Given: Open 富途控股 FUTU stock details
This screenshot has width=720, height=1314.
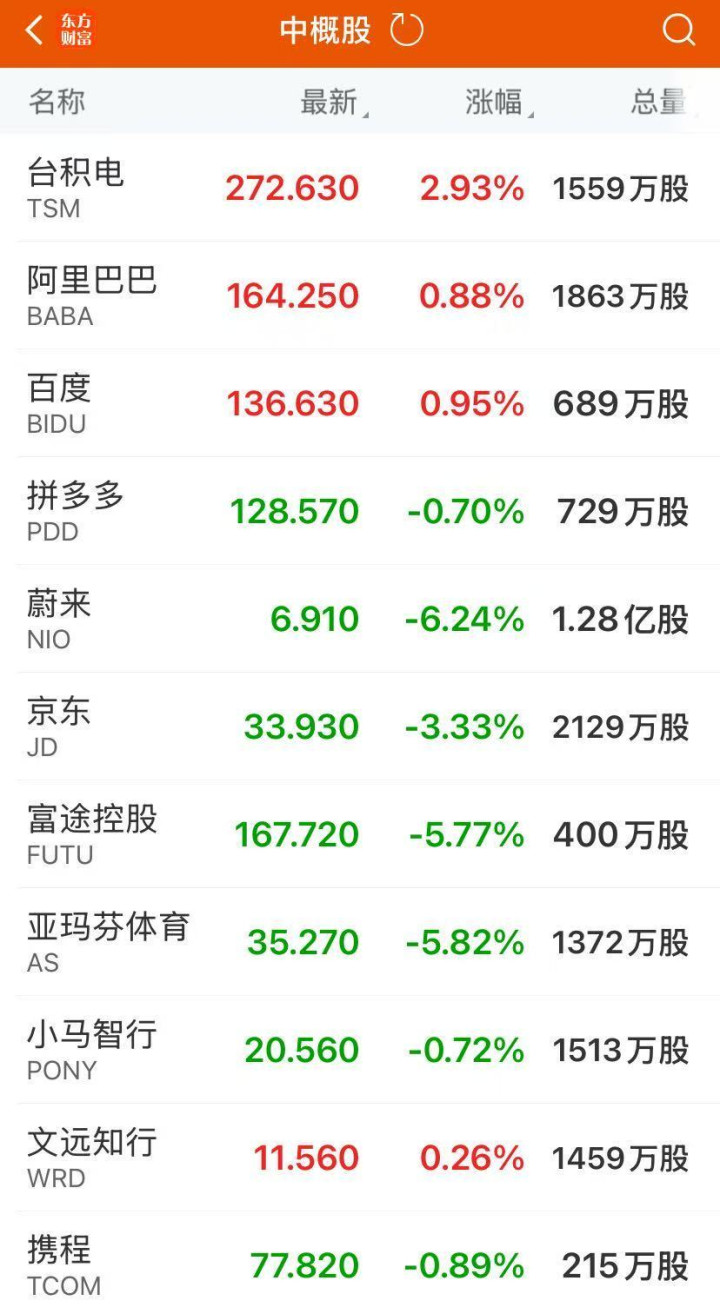Looking at the screenshot, I should (360, 836).
